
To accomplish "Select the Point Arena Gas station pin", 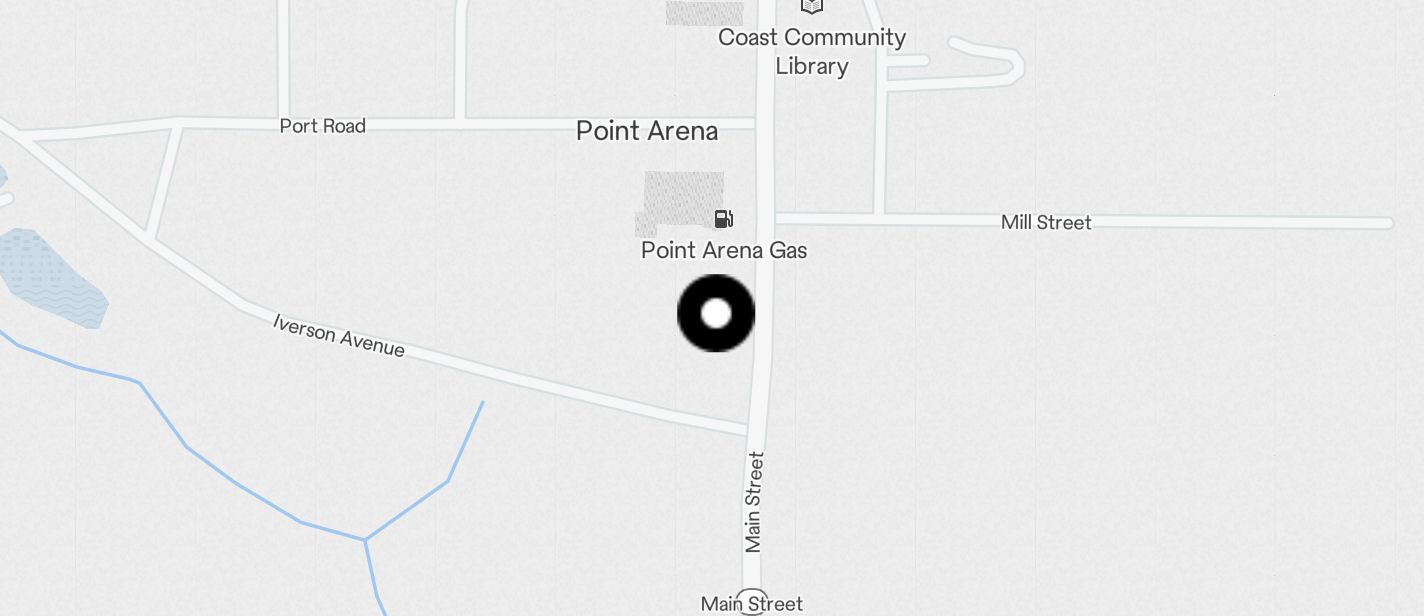I will [x=723, y=219].
